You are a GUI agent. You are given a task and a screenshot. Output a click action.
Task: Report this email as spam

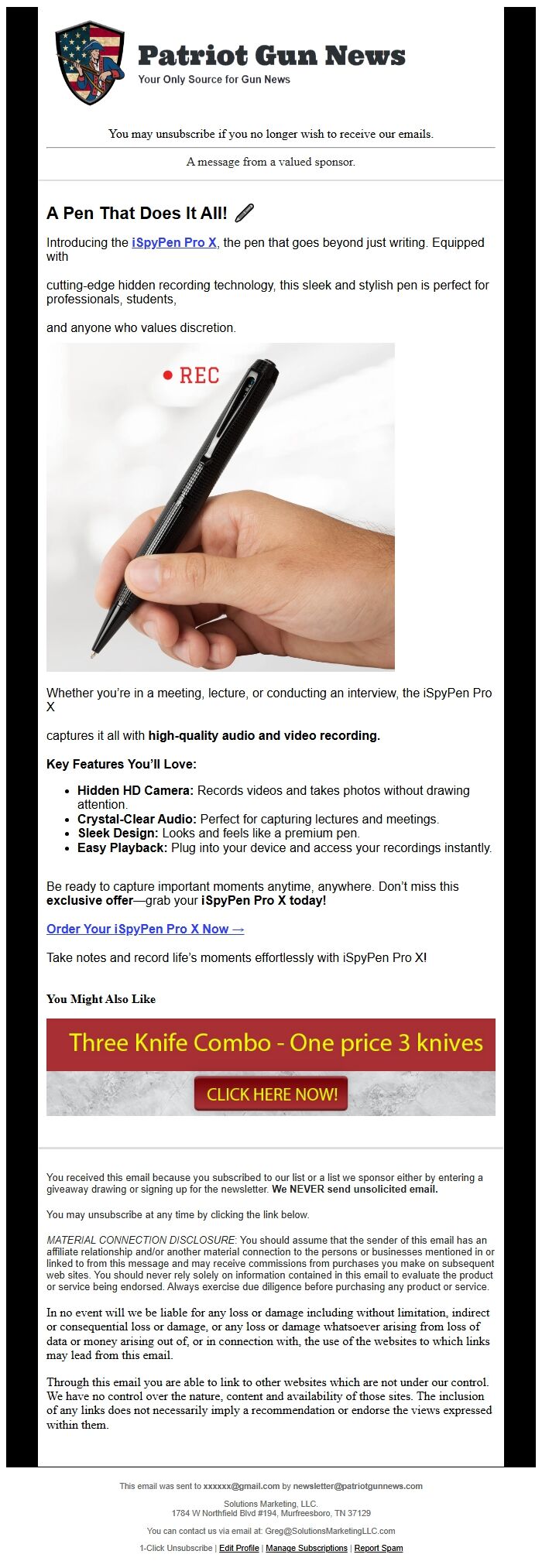tap(379, 1548)
